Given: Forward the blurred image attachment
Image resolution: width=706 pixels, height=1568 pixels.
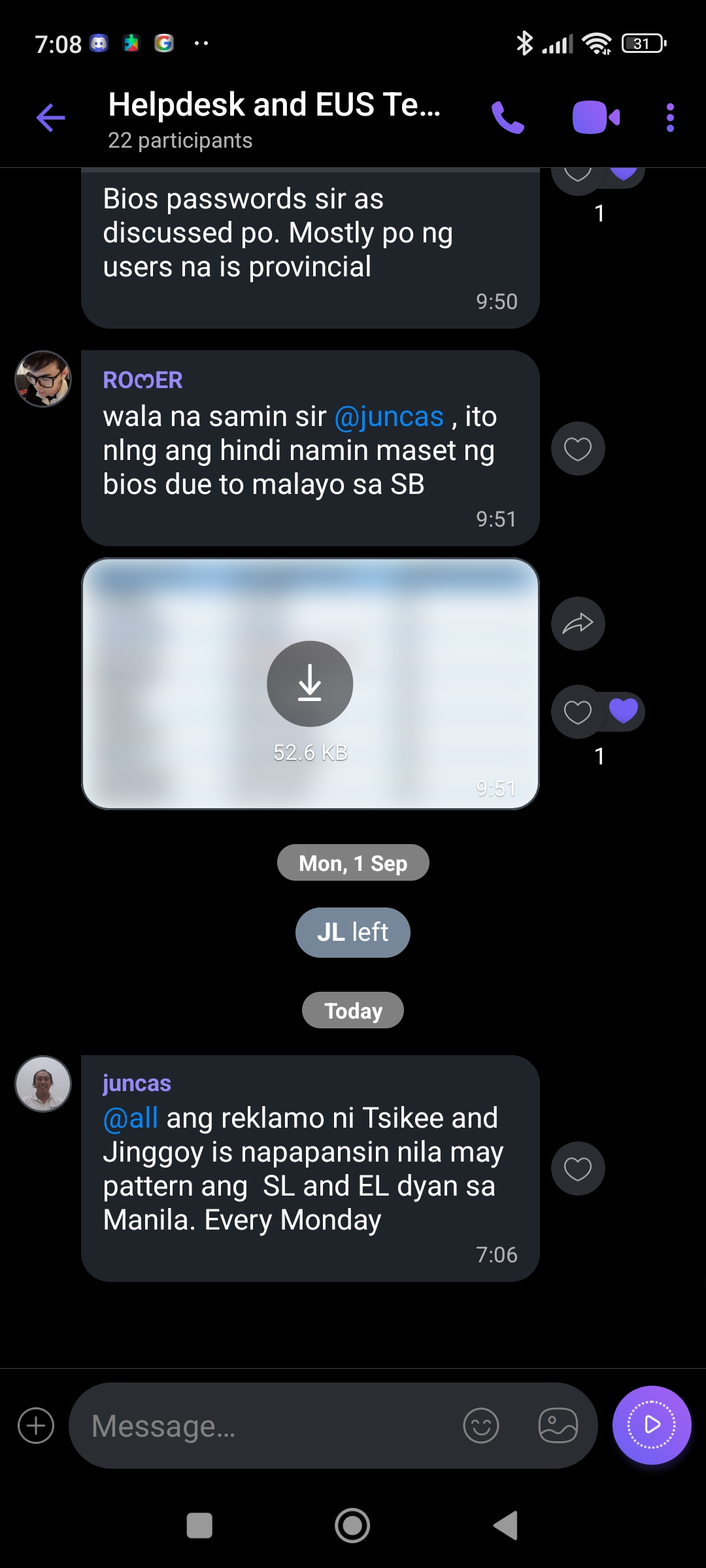Looking at the screenshot, I should [x=578, y=624].
